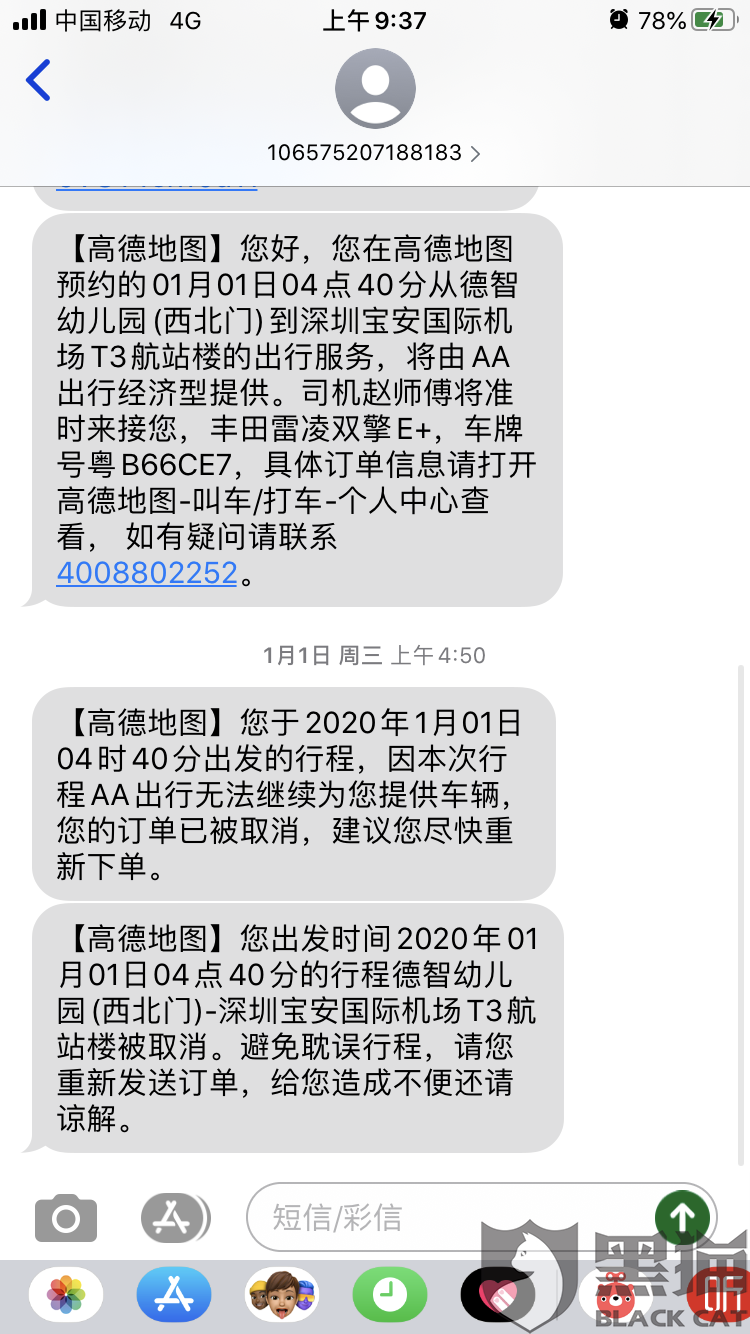Call the 4008802252 phone link
The image size is (750, 1334).
(x=147, y=573)
